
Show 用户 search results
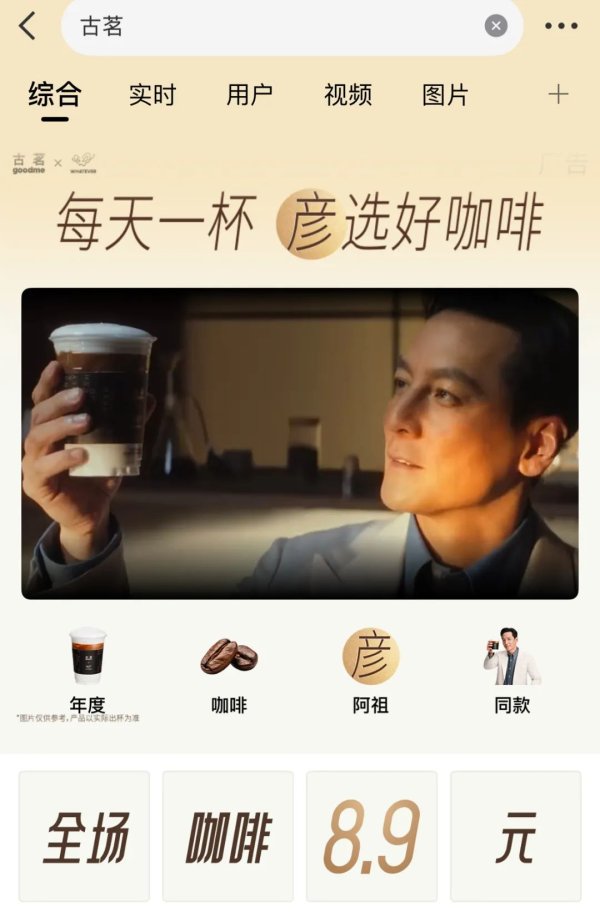pyautogui.click(x=250, y=96)
